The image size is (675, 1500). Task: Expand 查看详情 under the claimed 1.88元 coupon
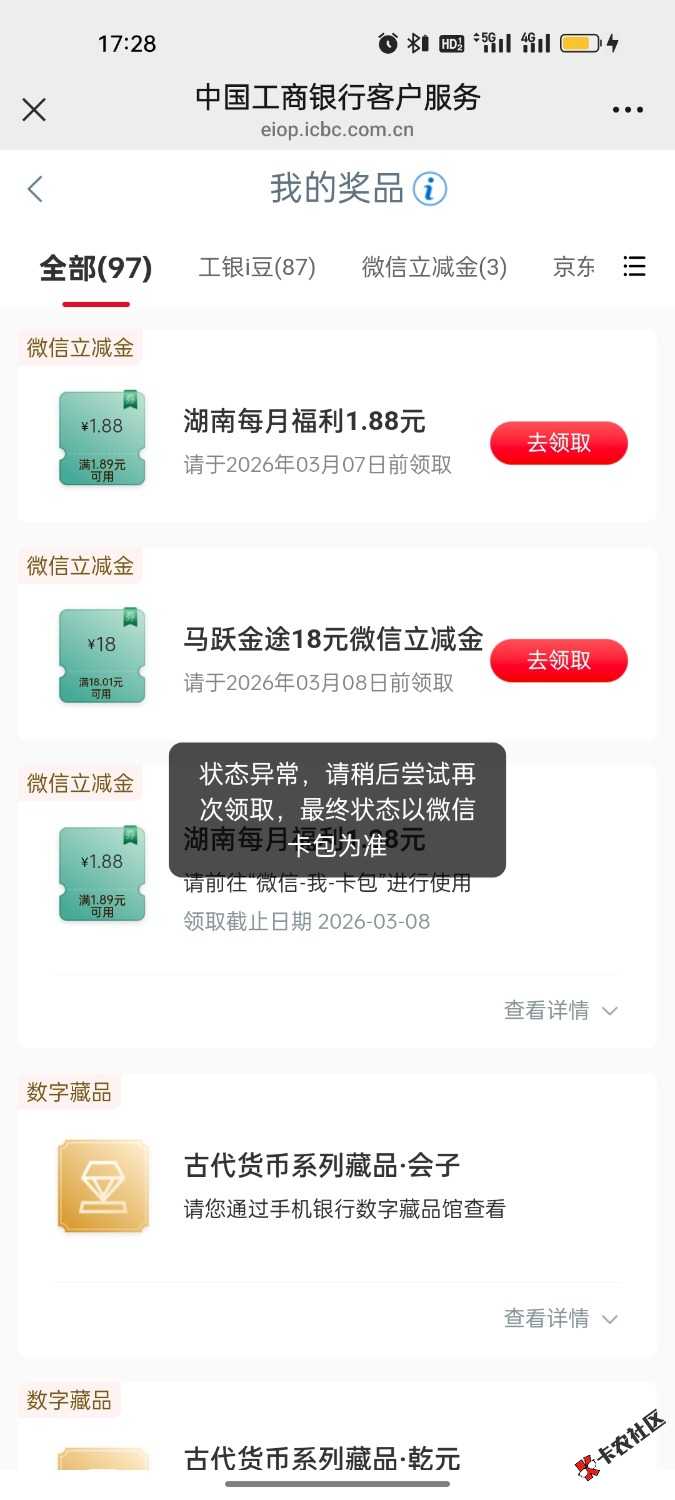tap(560, 1011)
